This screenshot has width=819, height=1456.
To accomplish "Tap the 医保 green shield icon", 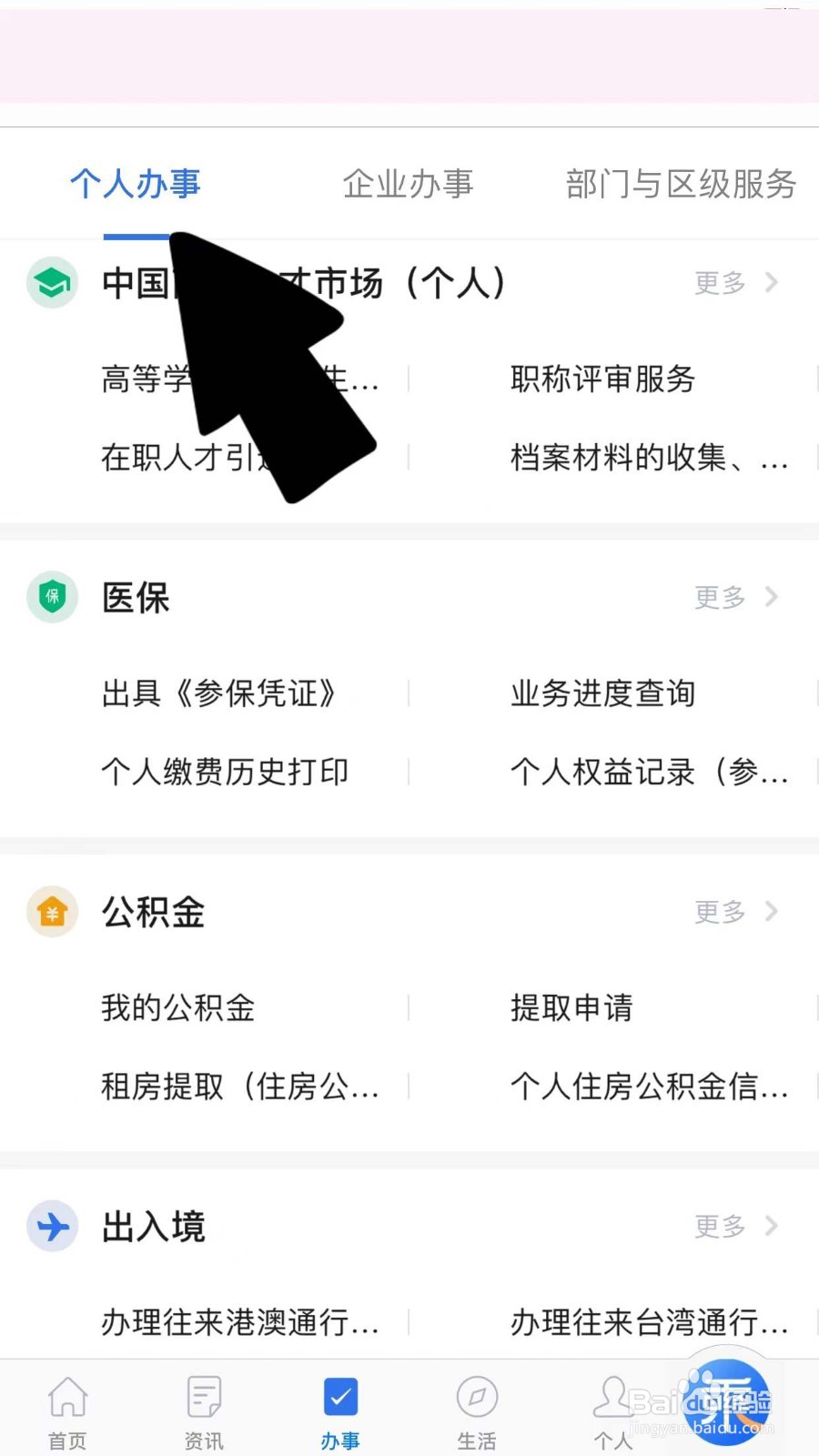I will point(52,597).
